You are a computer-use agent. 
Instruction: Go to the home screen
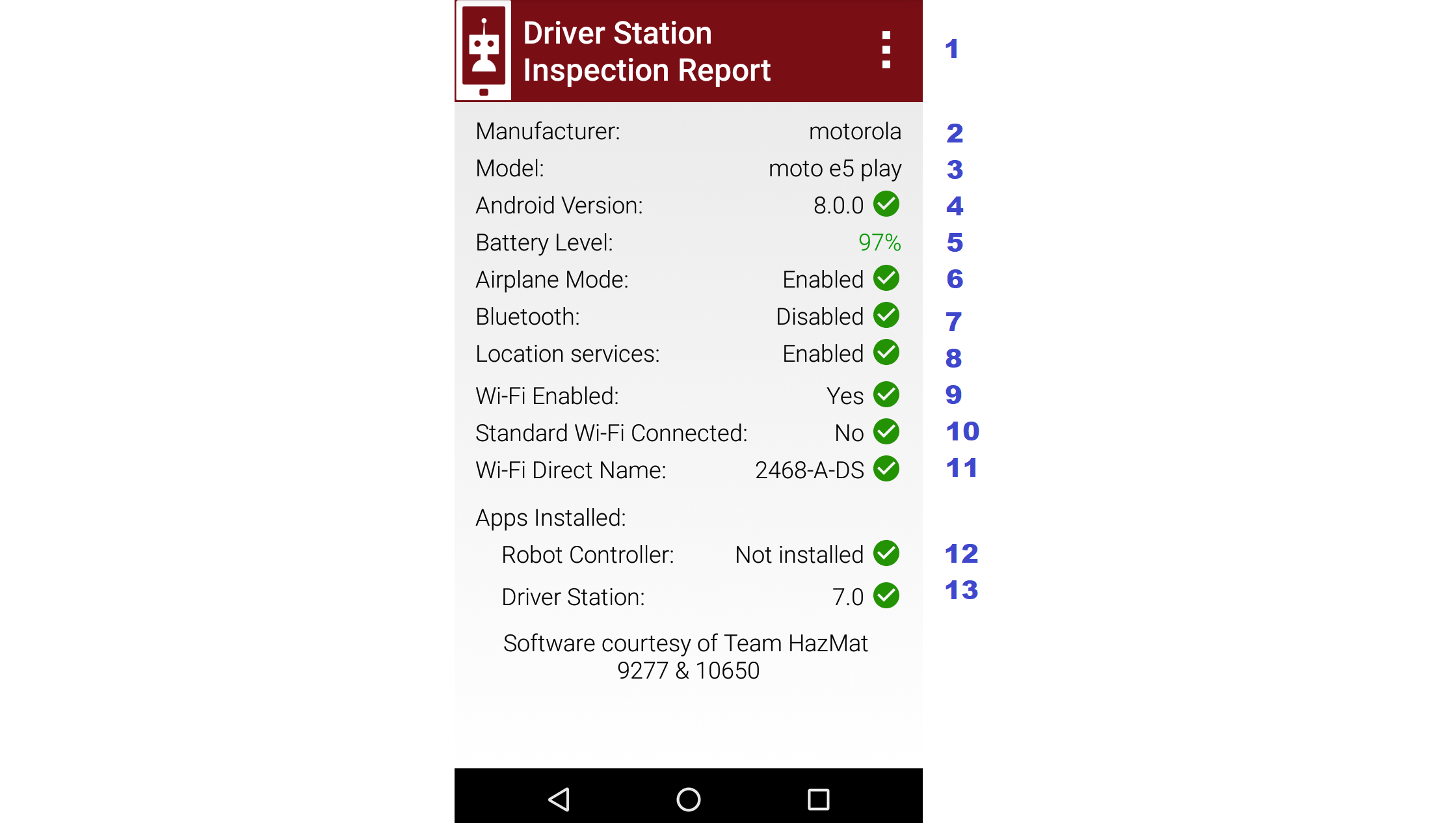688,799
